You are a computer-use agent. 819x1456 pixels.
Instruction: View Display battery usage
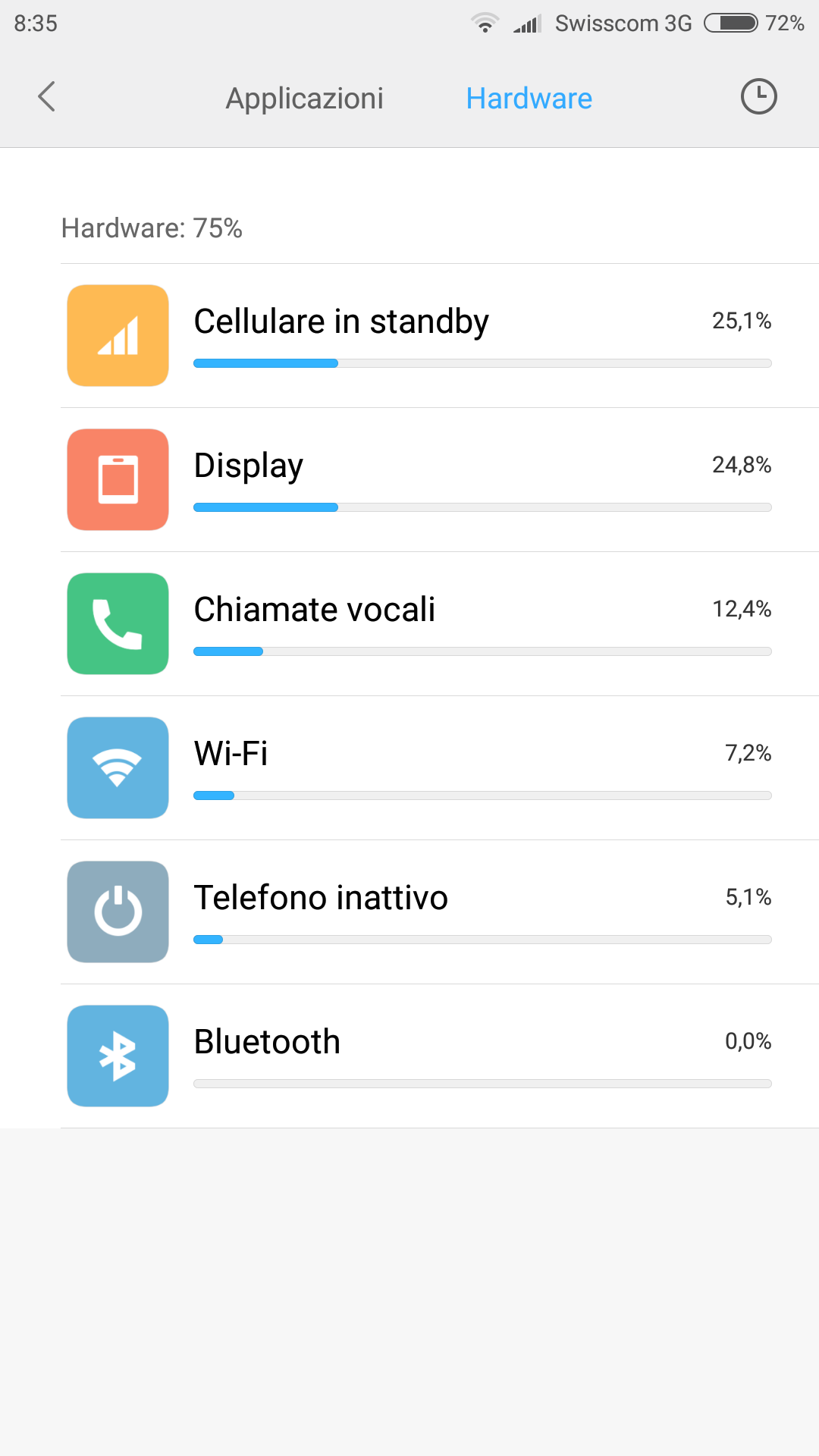click(x=440, y=480)
